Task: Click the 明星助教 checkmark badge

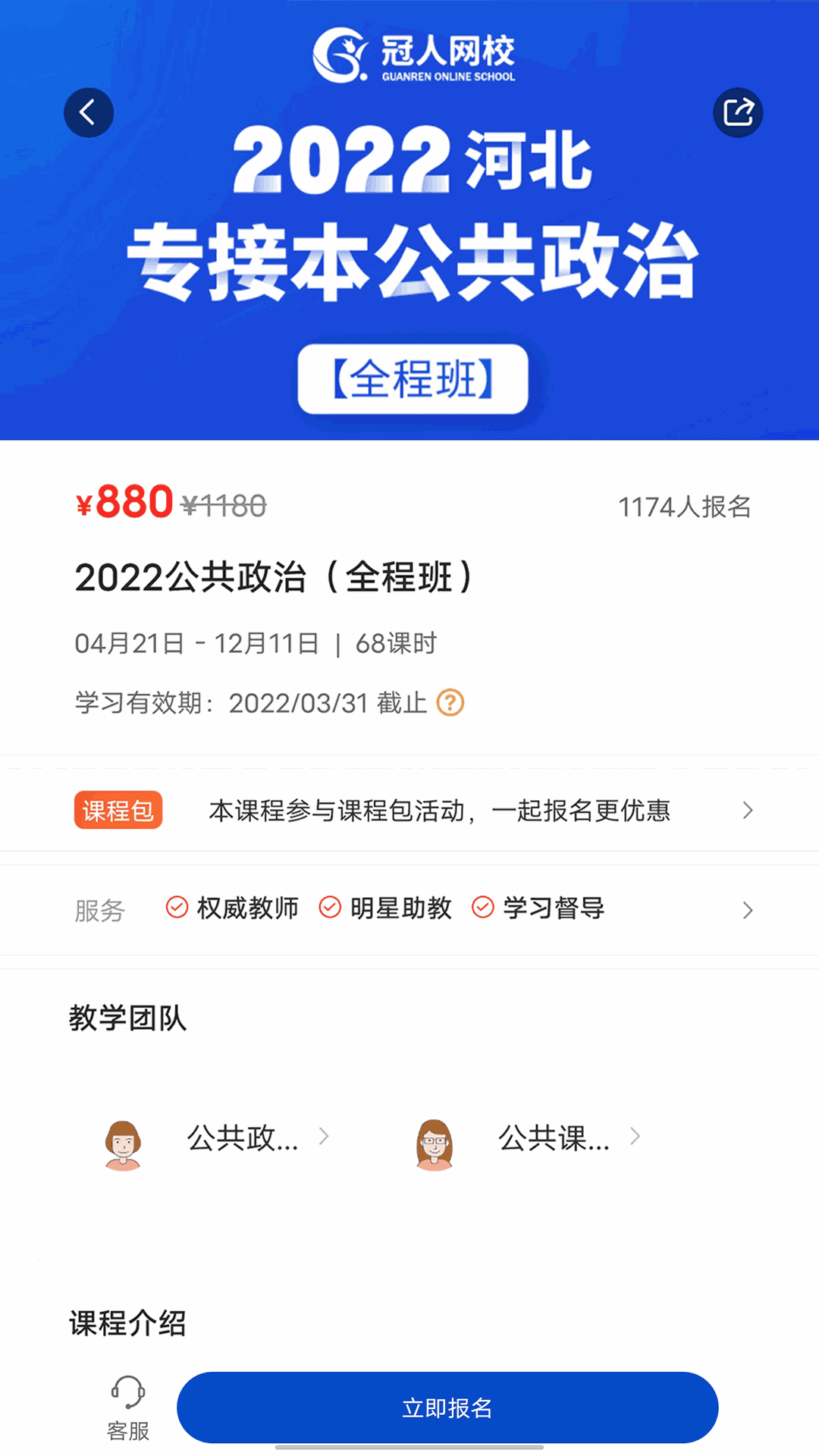Action: pyautogui.click(x=330, y=908)
